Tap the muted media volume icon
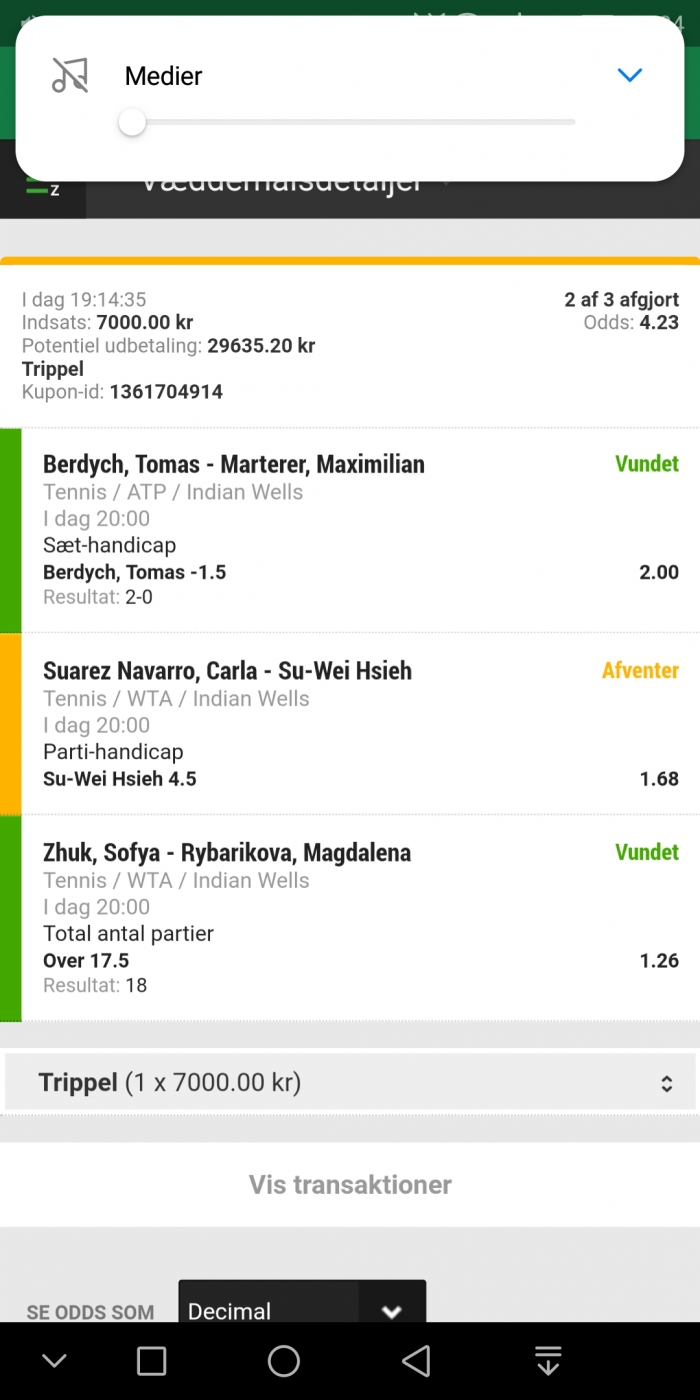 tap(70, 75)
